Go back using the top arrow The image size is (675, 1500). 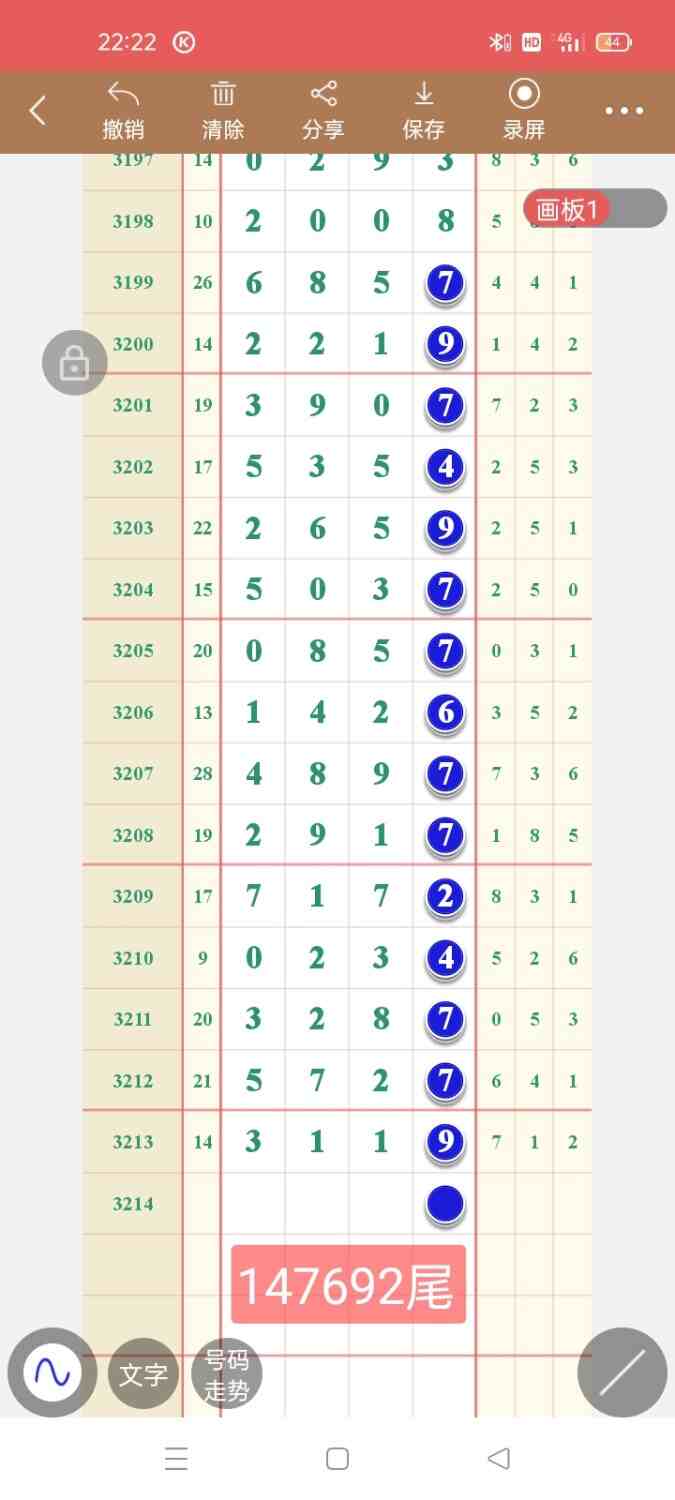point(38,111)
